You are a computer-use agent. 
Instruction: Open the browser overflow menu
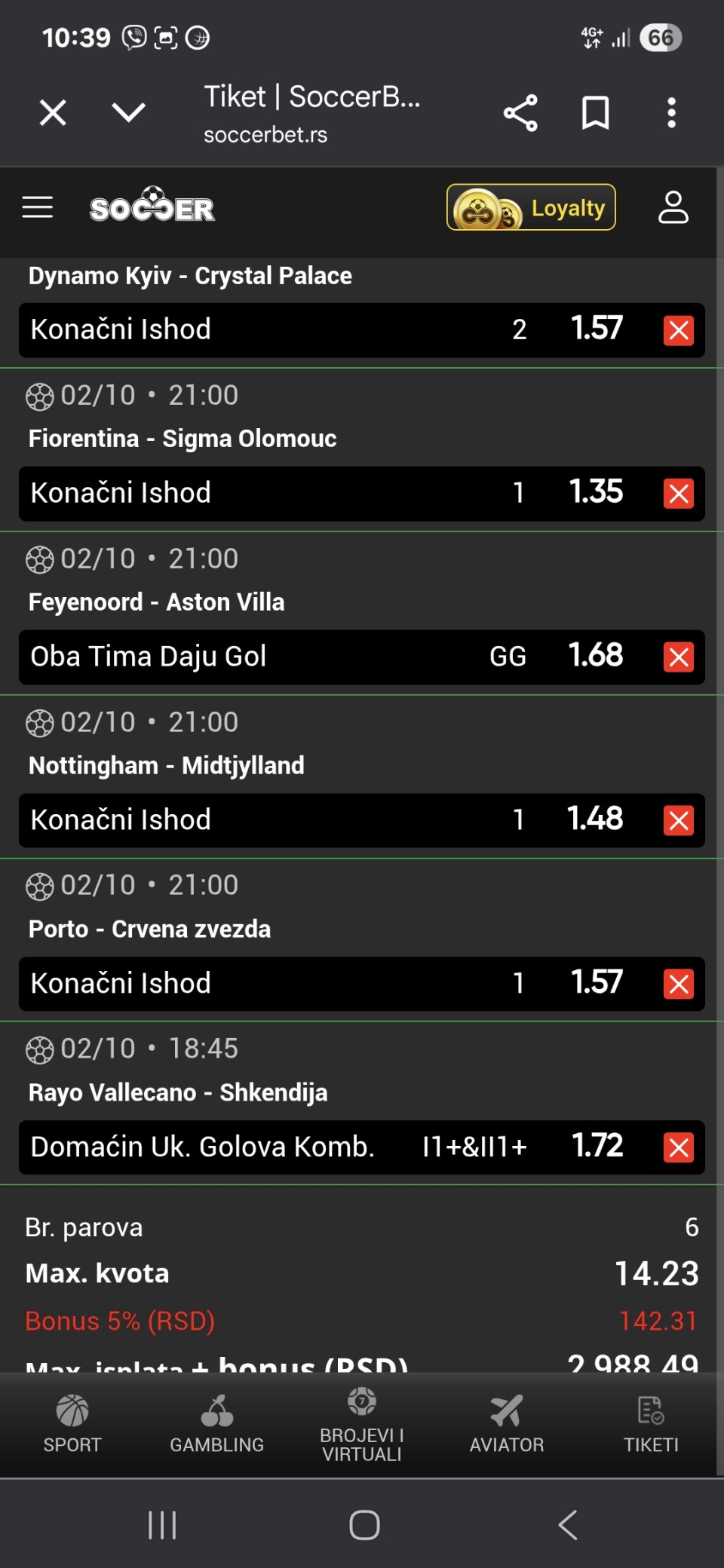(x=671, y=113)
